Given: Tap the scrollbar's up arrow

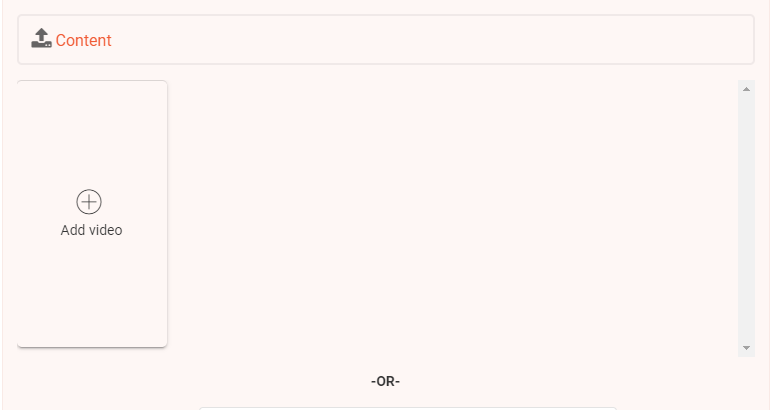Looking at the screenshot, I should click(746, 89).
